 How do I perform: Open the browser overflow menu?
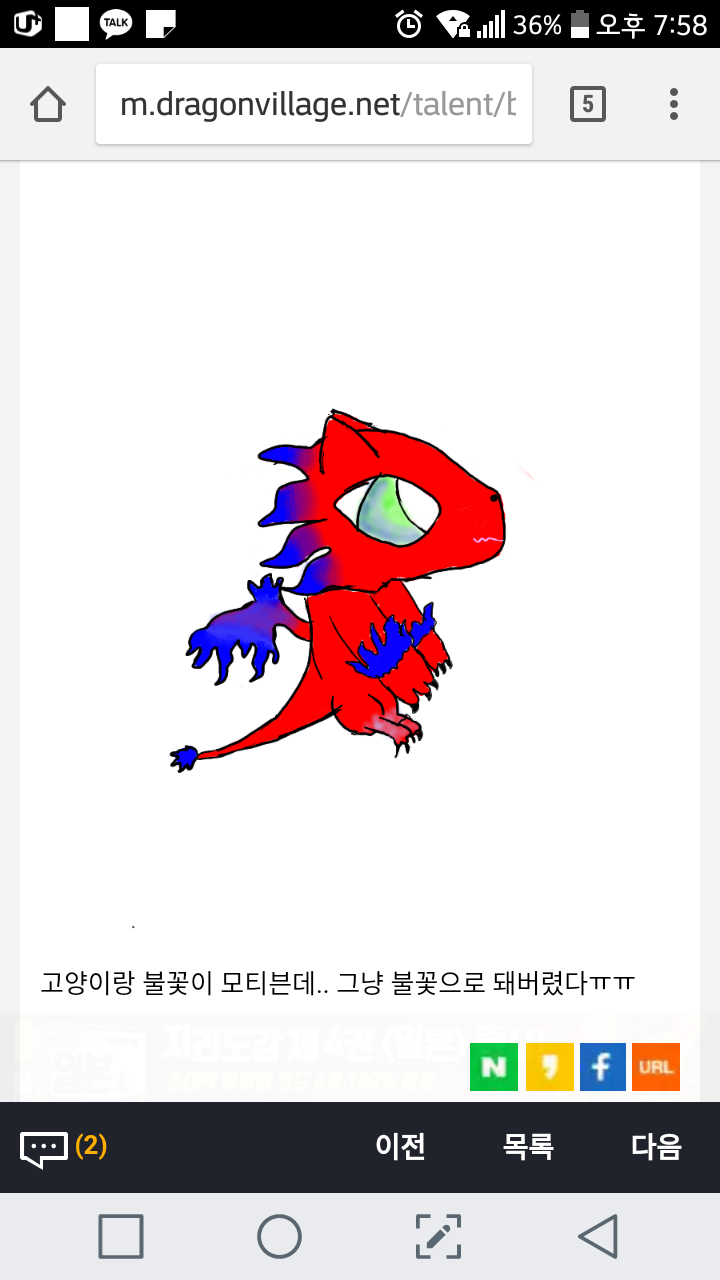(673, 104)
